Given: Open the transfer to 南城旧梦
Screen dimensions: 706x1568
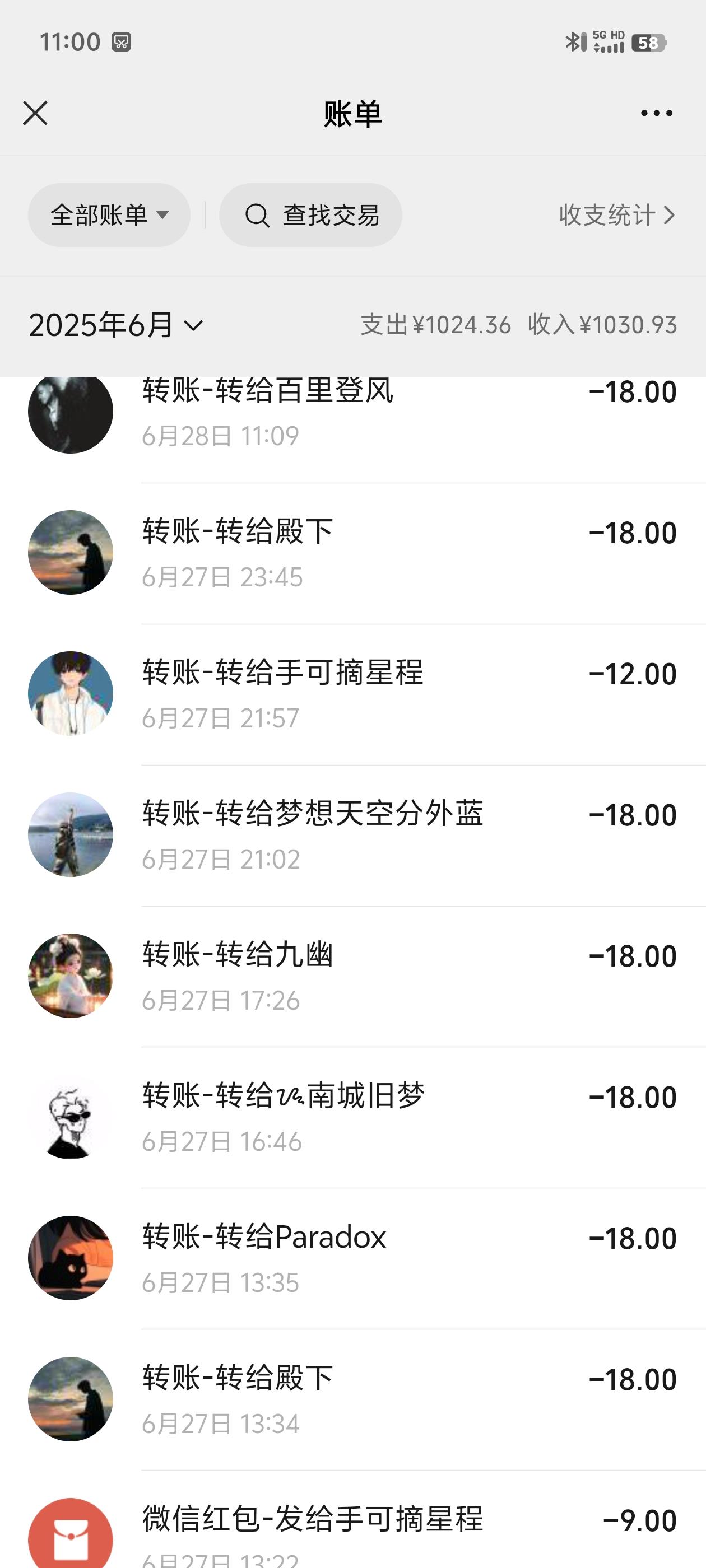Looking at the screenshot, I should coord(365,1118).
